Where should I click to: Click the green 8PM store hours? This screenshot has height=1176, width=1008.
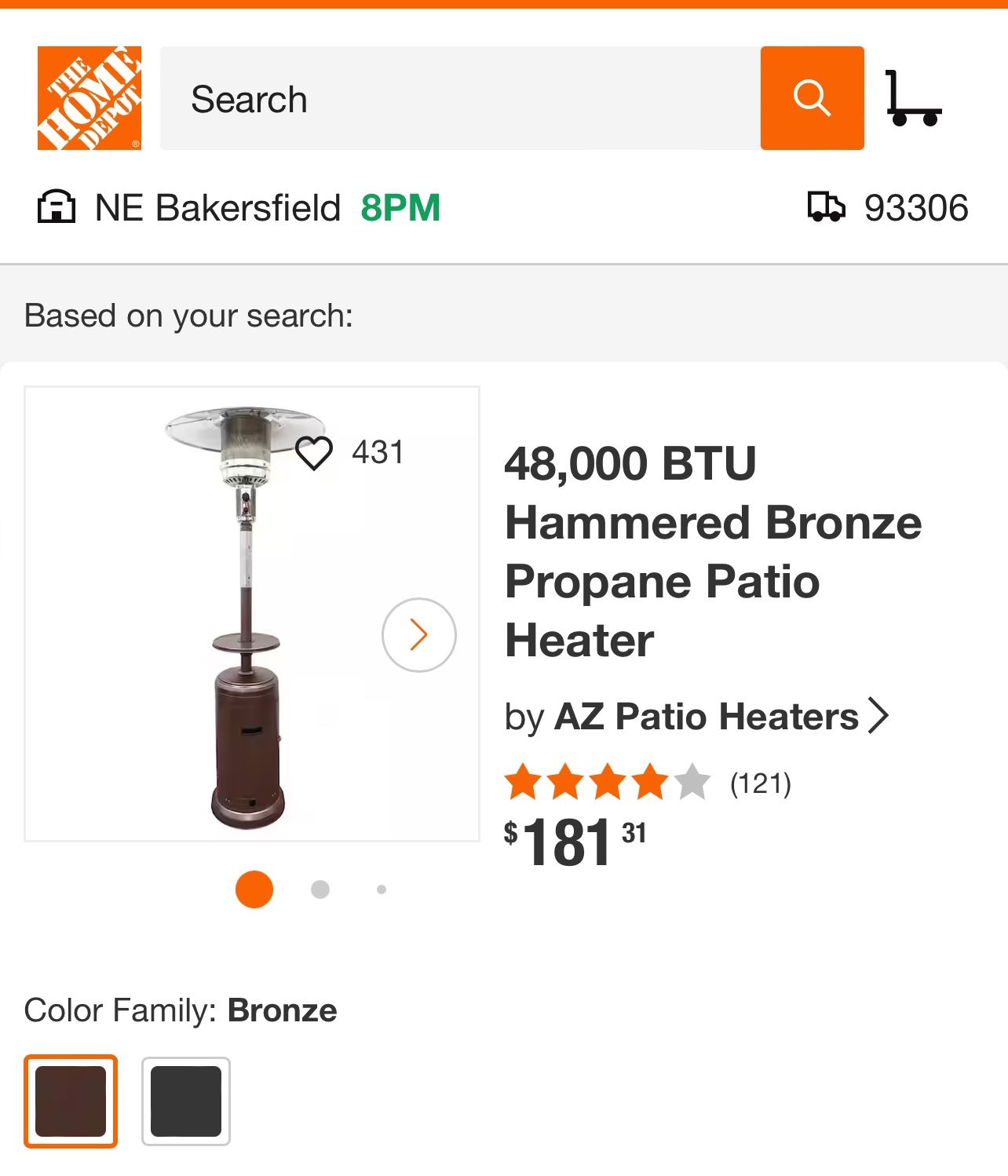(399, 208)
